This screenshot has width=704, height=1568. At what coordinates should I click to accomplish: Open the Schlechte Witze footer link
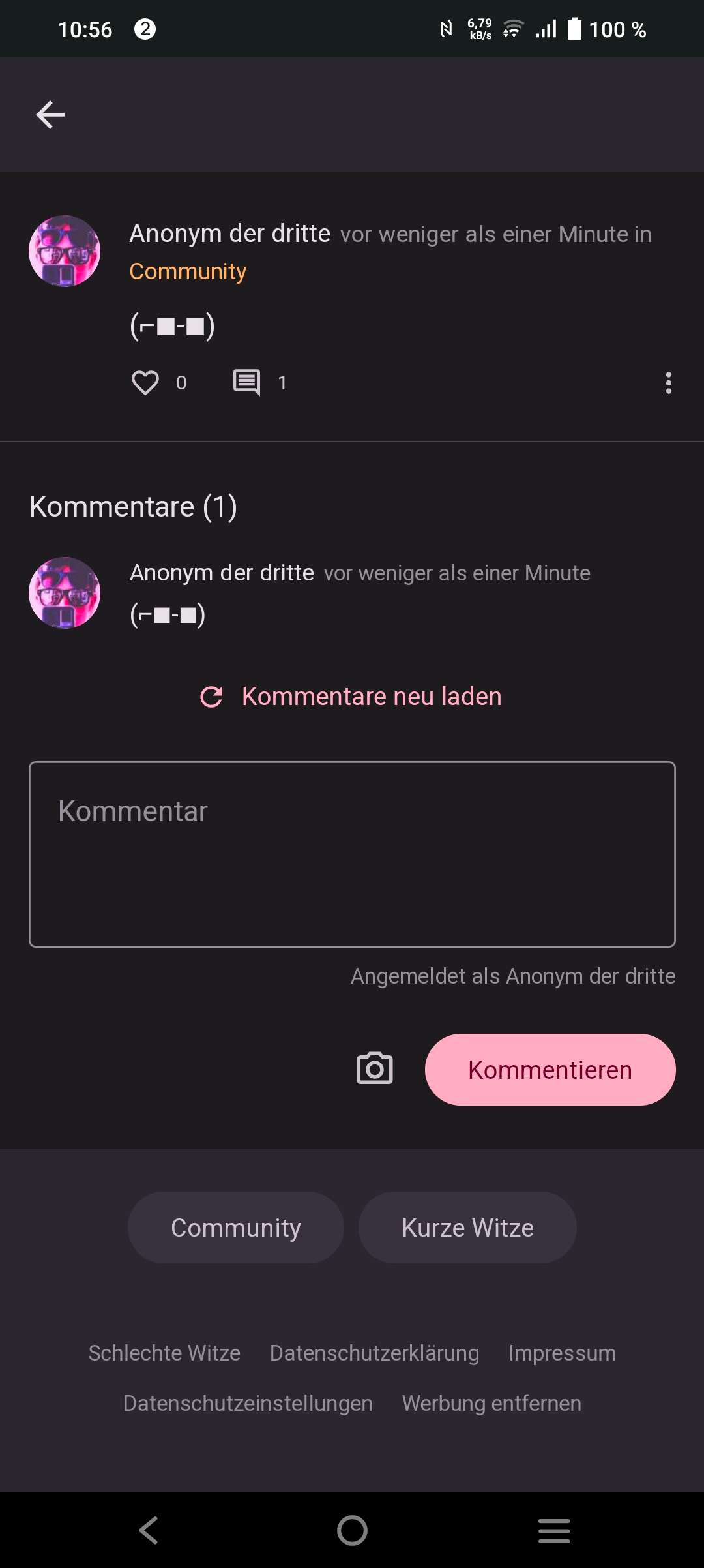point(164,1353)
